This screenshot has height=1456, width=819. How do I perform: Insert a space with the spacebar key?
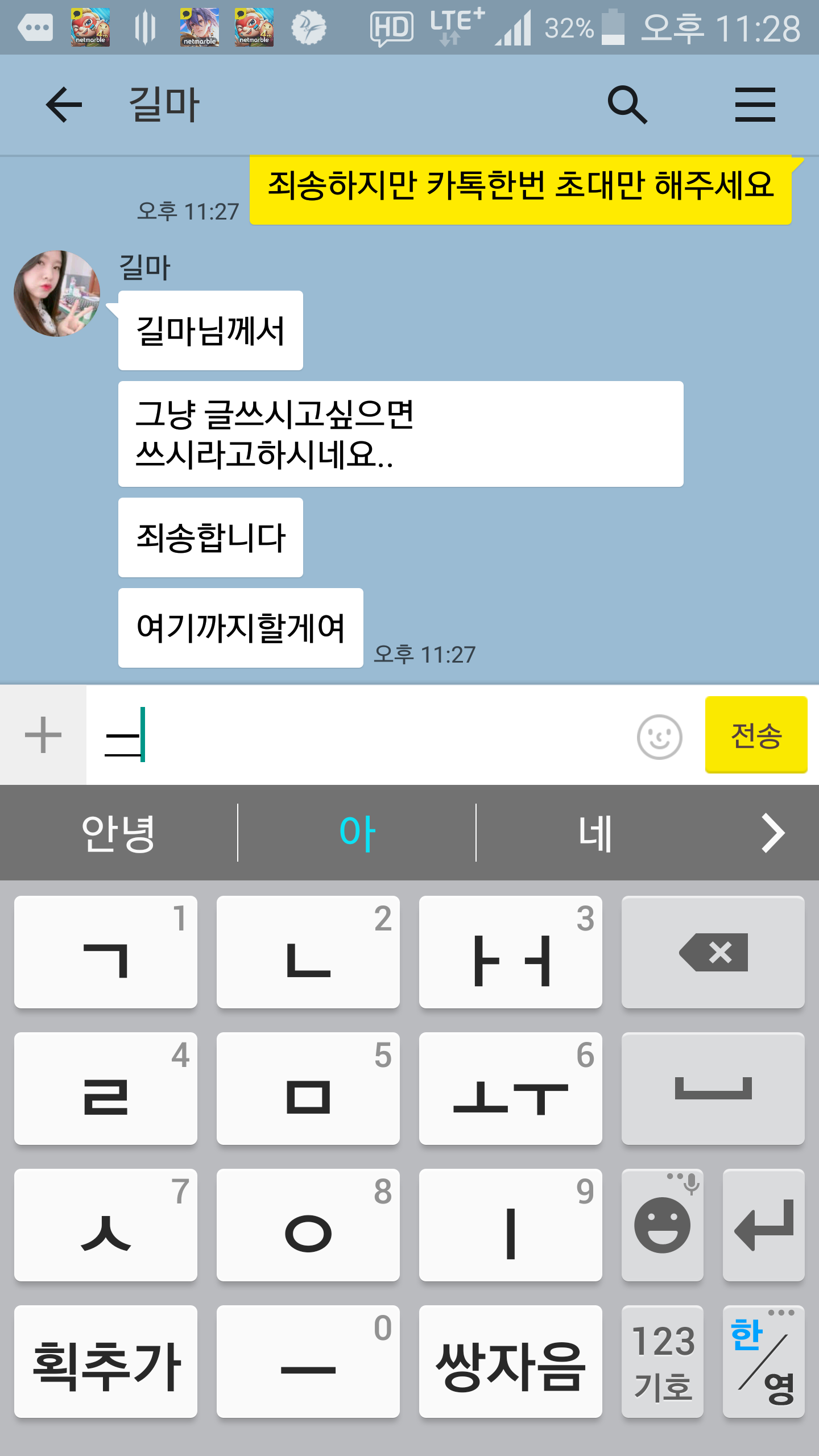[x=713, y=1089]
